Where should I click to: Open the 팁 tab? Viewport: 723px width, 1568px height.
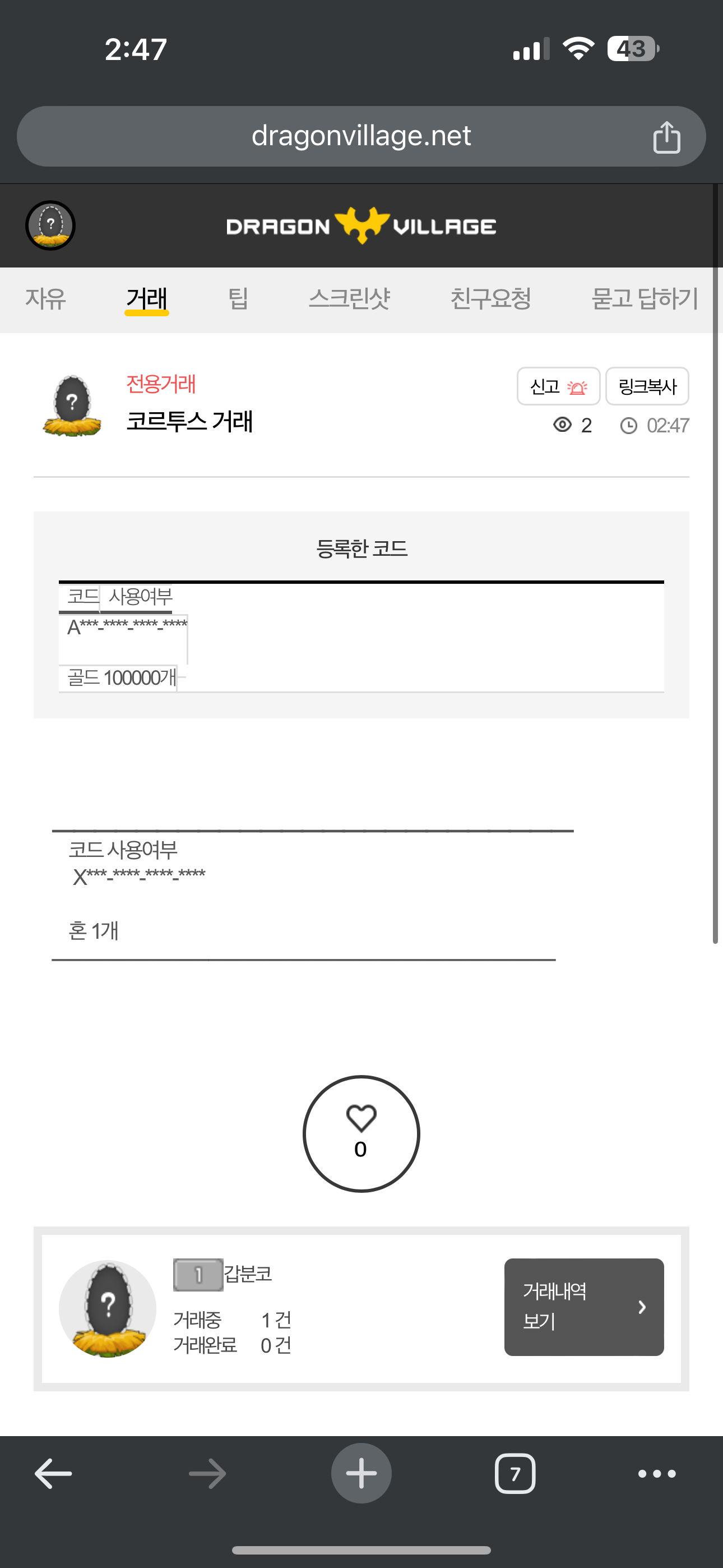238,299
